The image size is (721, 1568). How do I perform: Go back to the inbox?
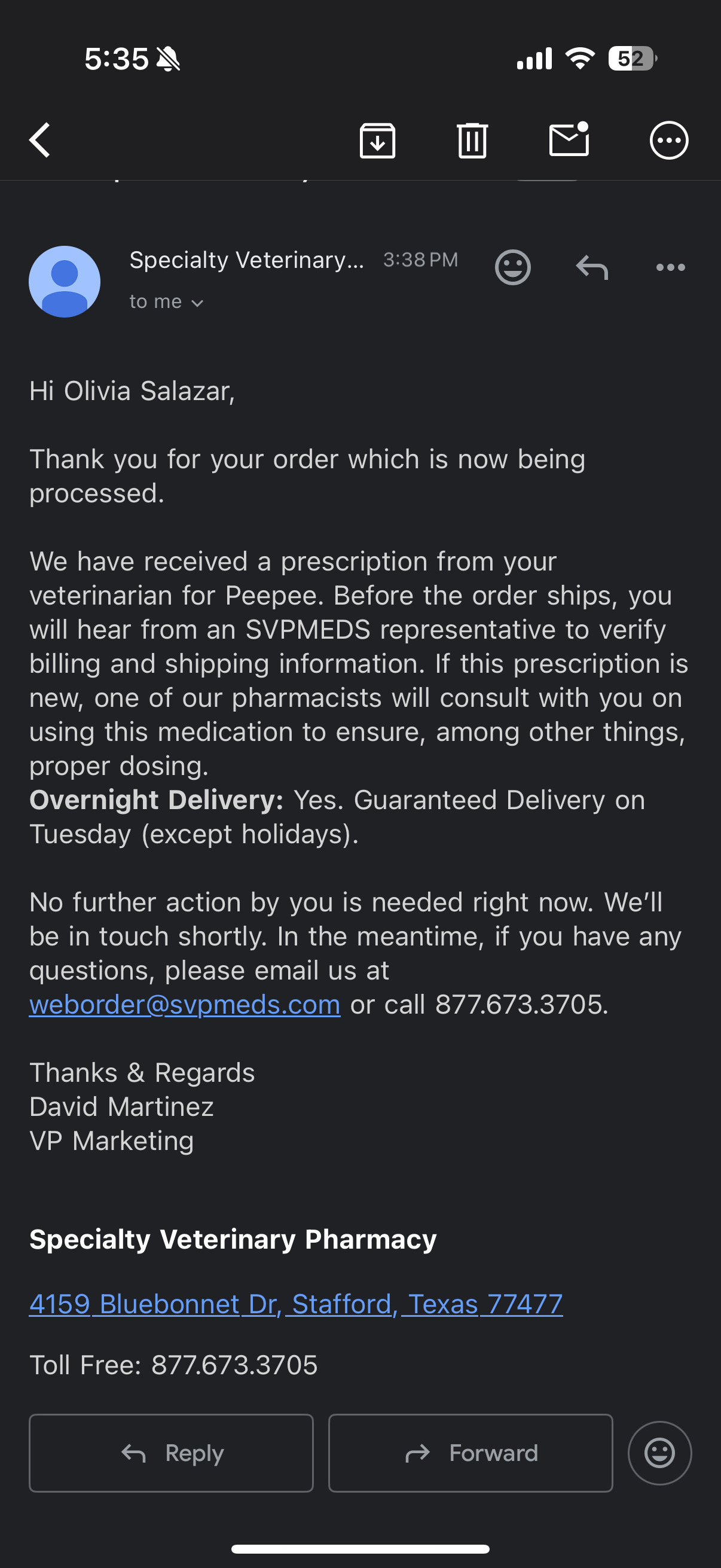coord(40,140)
